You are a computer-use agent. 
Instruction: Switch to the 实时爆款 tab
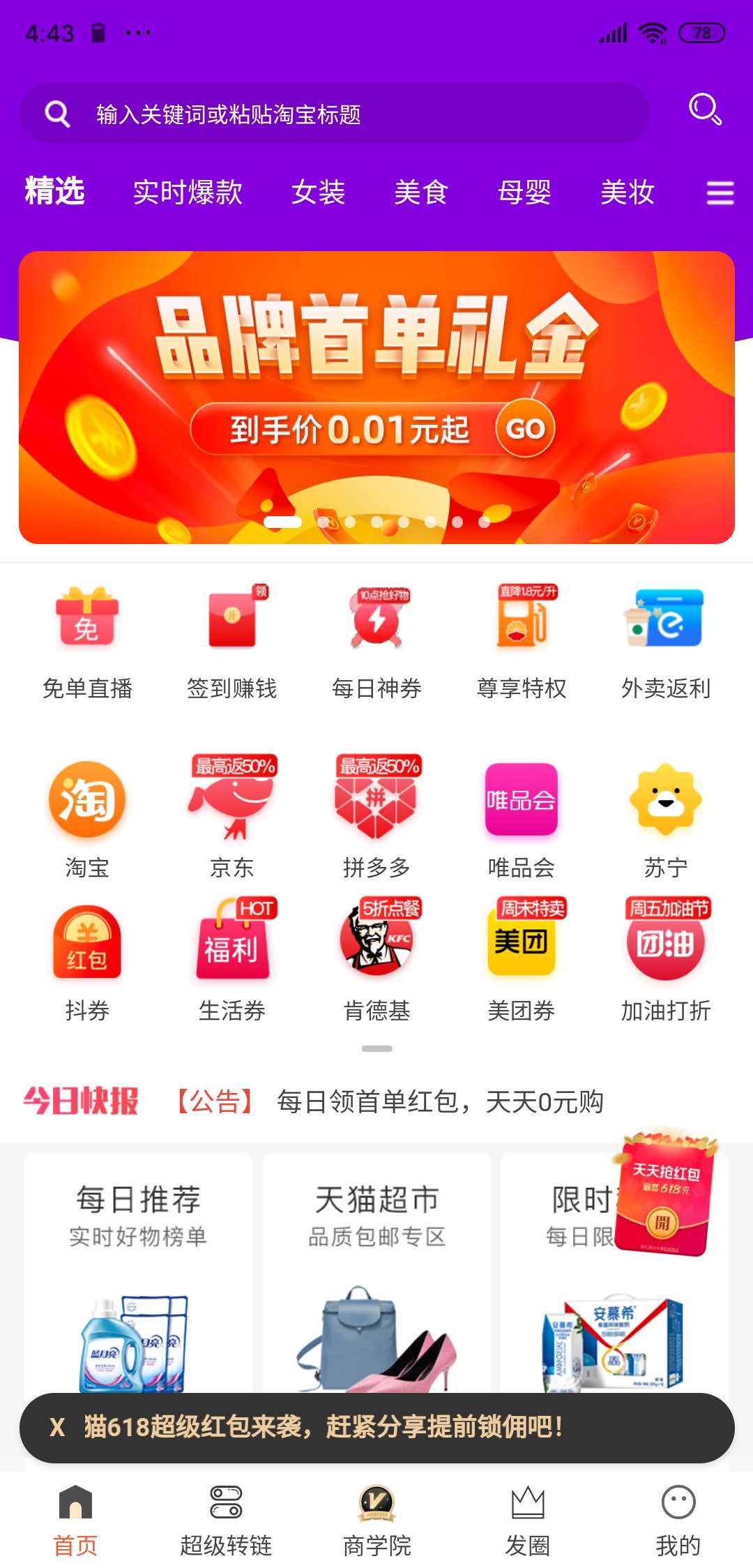[x=188, y=192]
